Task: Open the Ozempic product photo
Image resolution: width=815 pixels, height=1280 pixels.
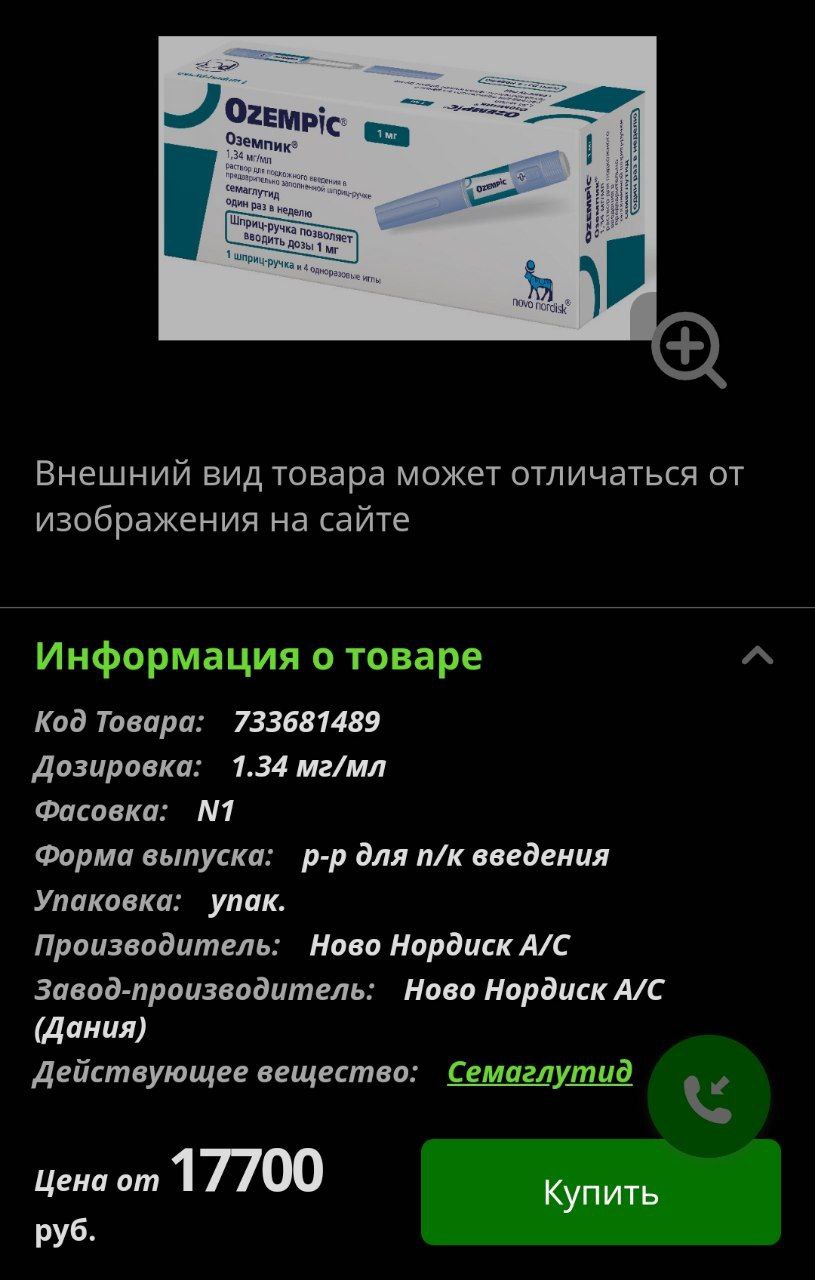Action: pos(407,188)
